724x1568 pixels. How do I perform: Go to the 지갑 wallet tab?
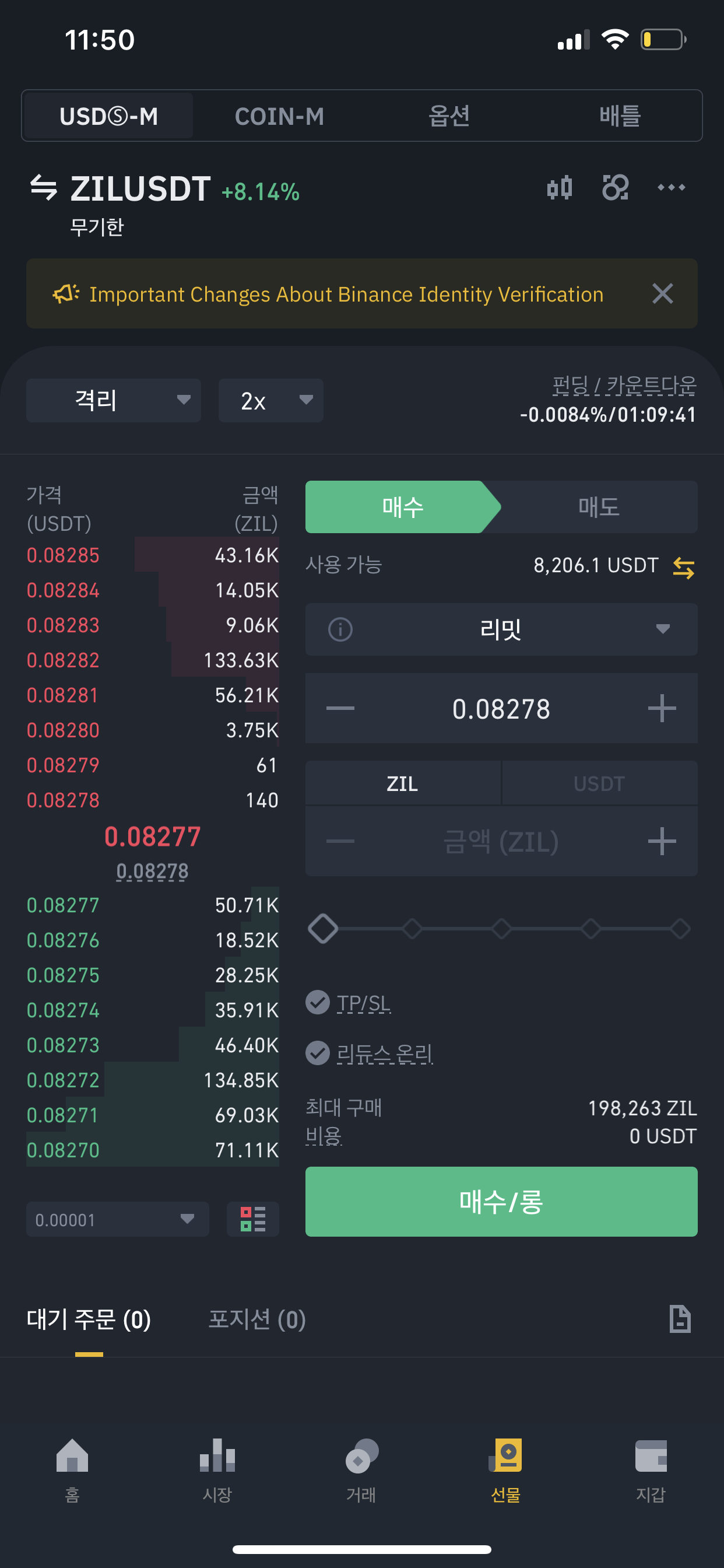click(x=651, y=1469)
